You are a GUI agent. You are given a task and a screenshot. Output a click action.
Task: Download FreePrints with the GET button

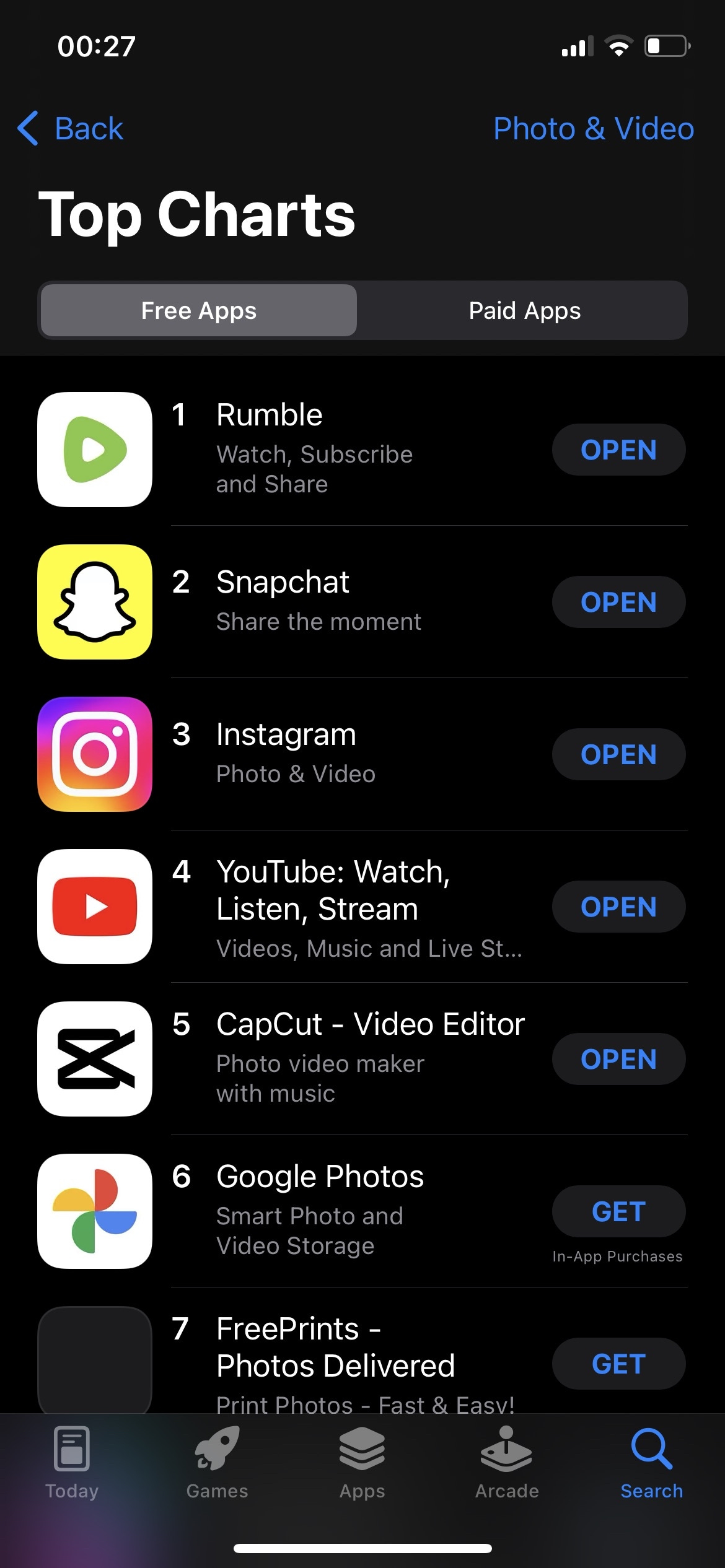pyautogui.click(x=618, y=1364)
